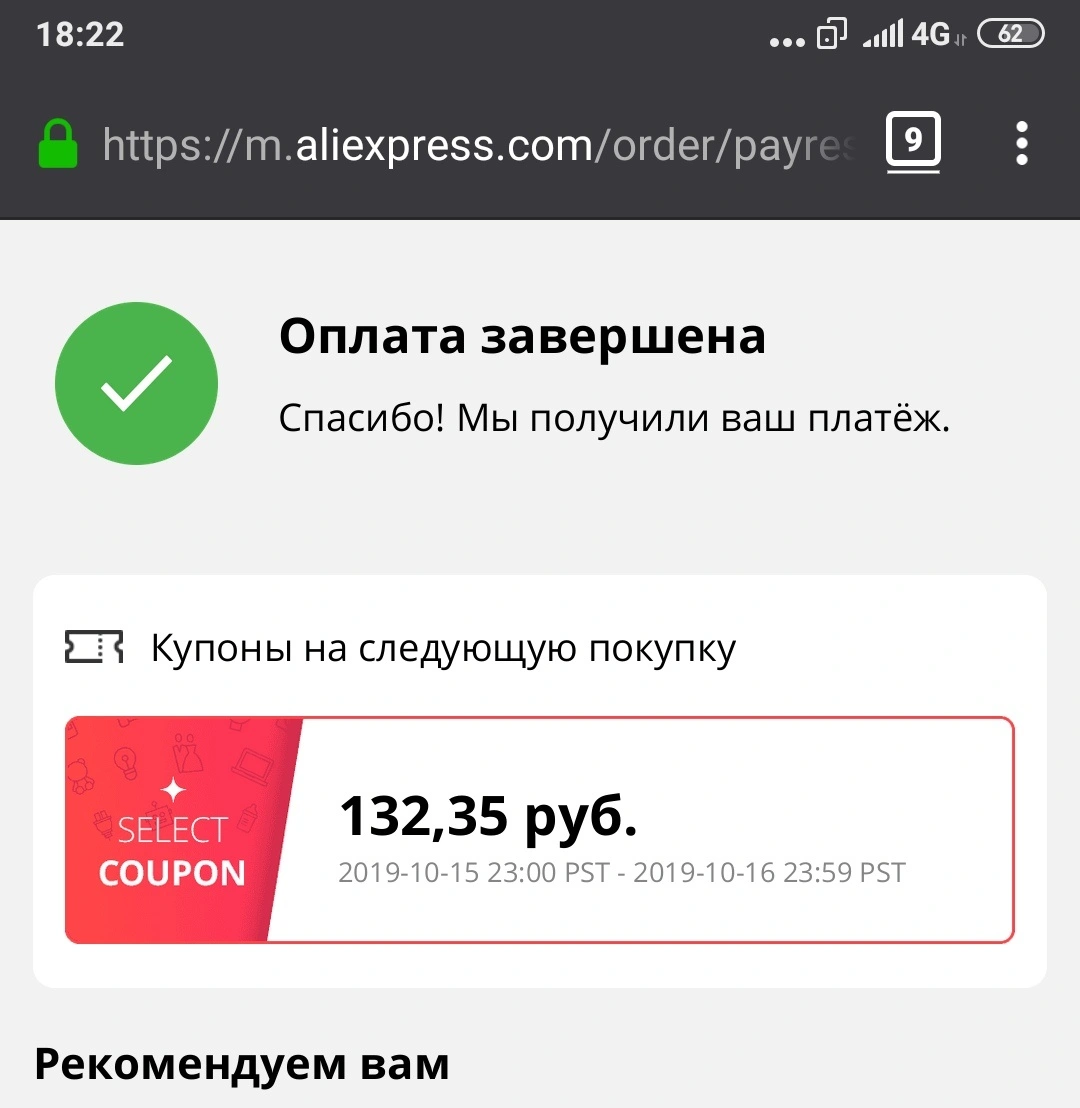Viewport: 1080px width, 1108px height.
Task: Tap the AliExpress URL address bar
Action: pyautogui.click(x=478, y=145)
